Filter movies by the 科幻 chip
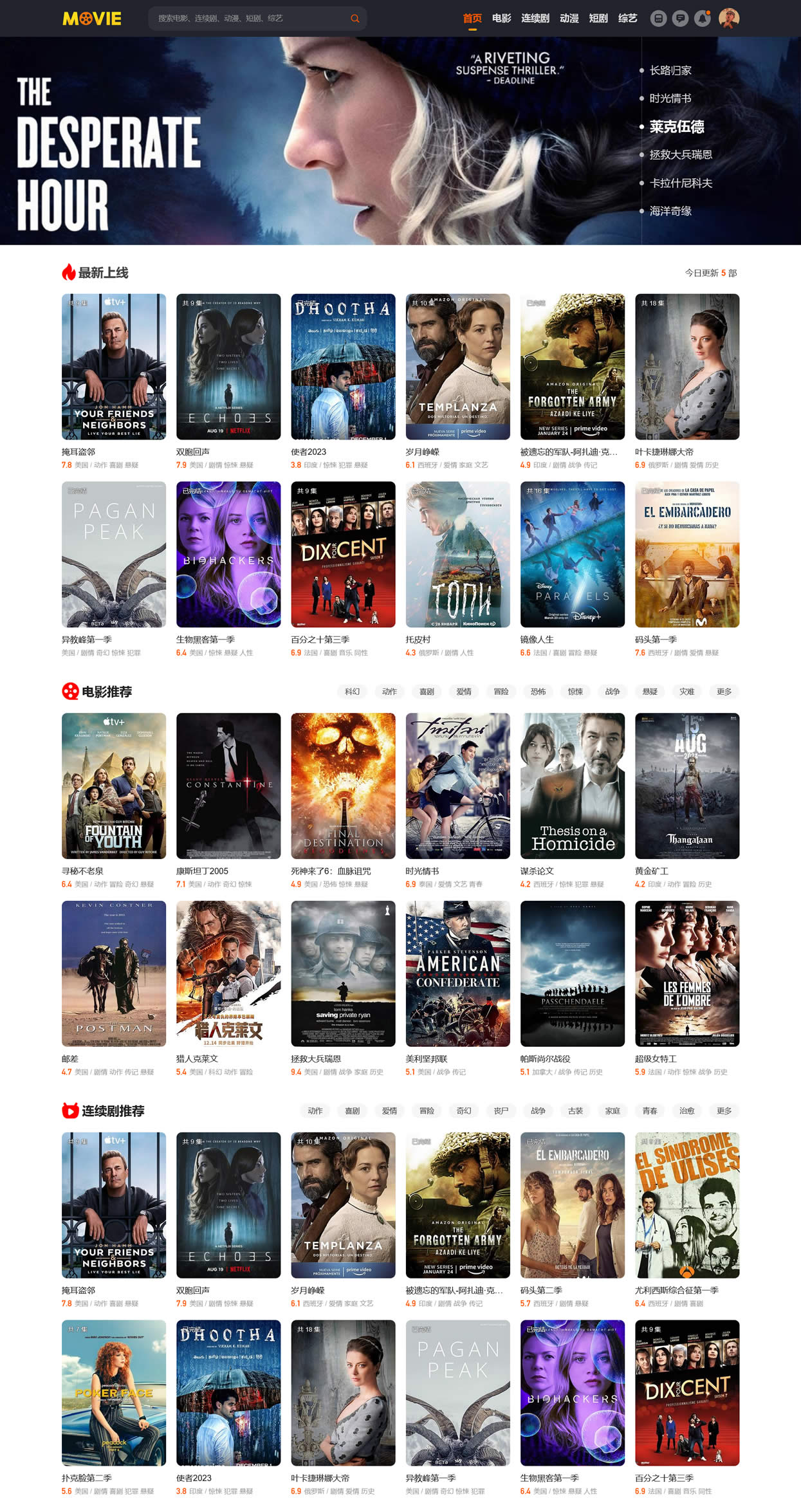 352,692
